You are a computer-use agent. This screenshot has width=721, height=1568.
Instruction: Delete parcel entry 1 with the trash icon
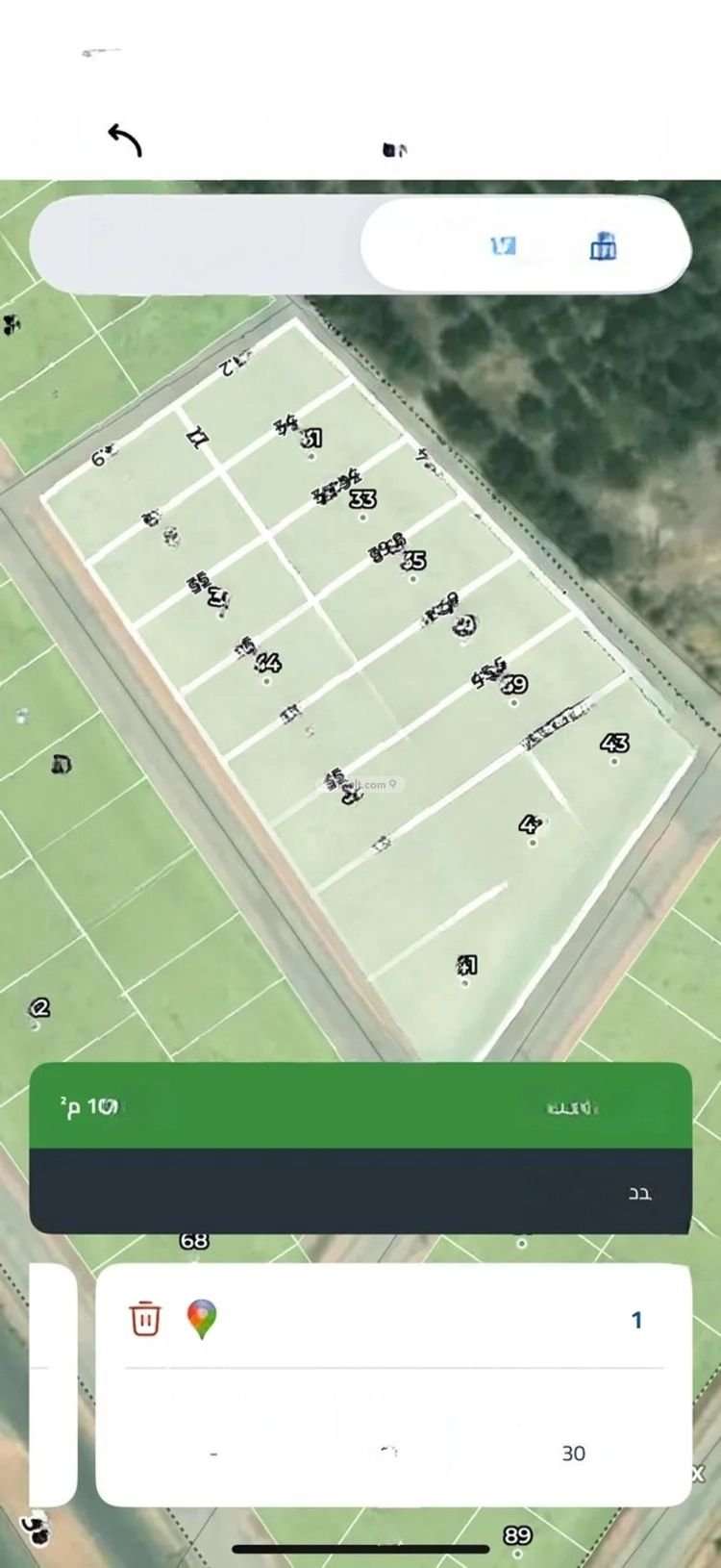click(145, 1318)
